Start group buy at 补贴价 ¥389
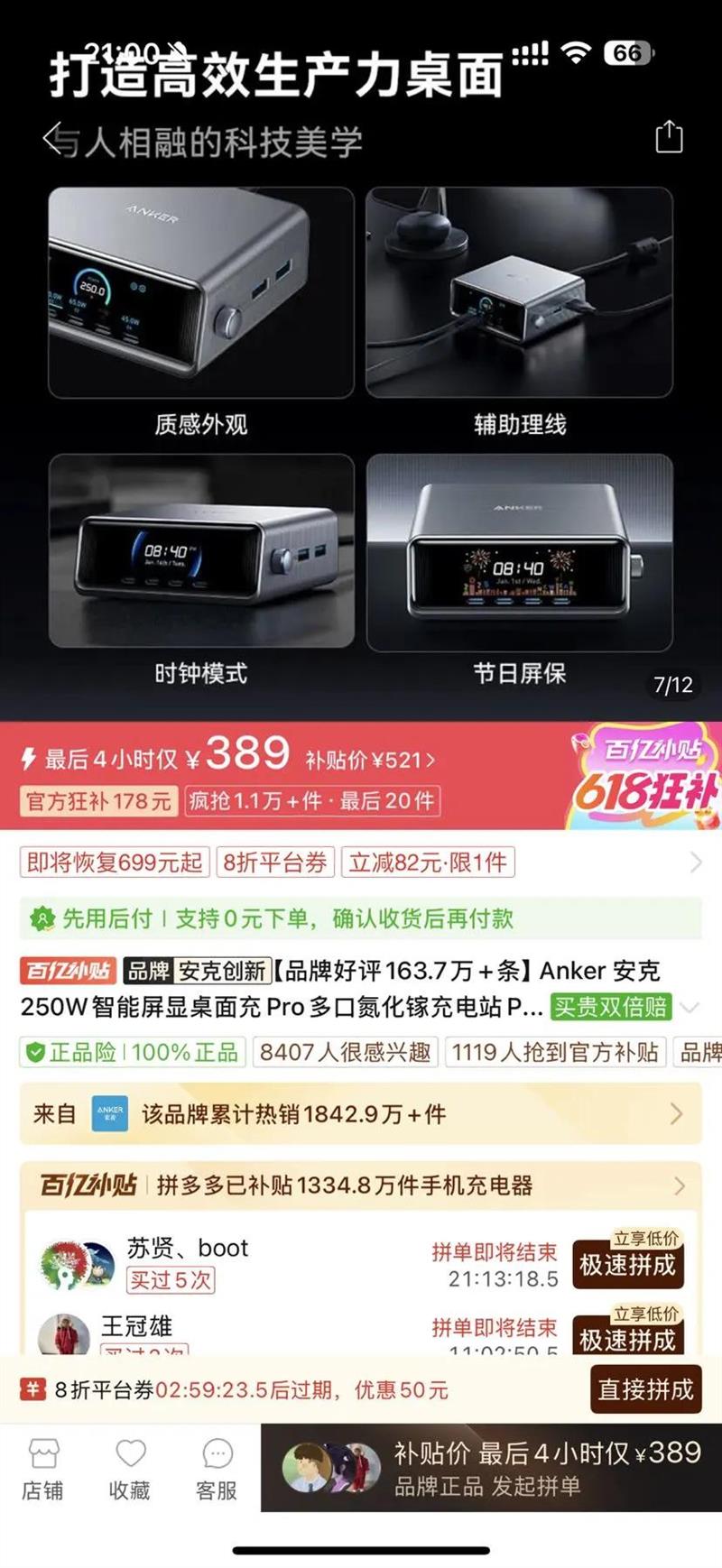The image size is (722, 1568). [x=491, y=1467]
